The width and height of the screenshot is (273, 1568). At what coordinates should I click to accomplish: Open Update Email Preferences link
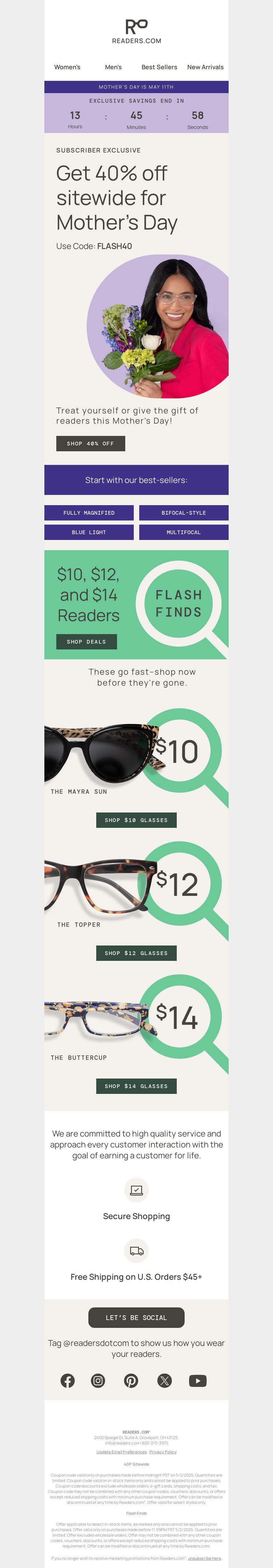[x=121, y=1452]
